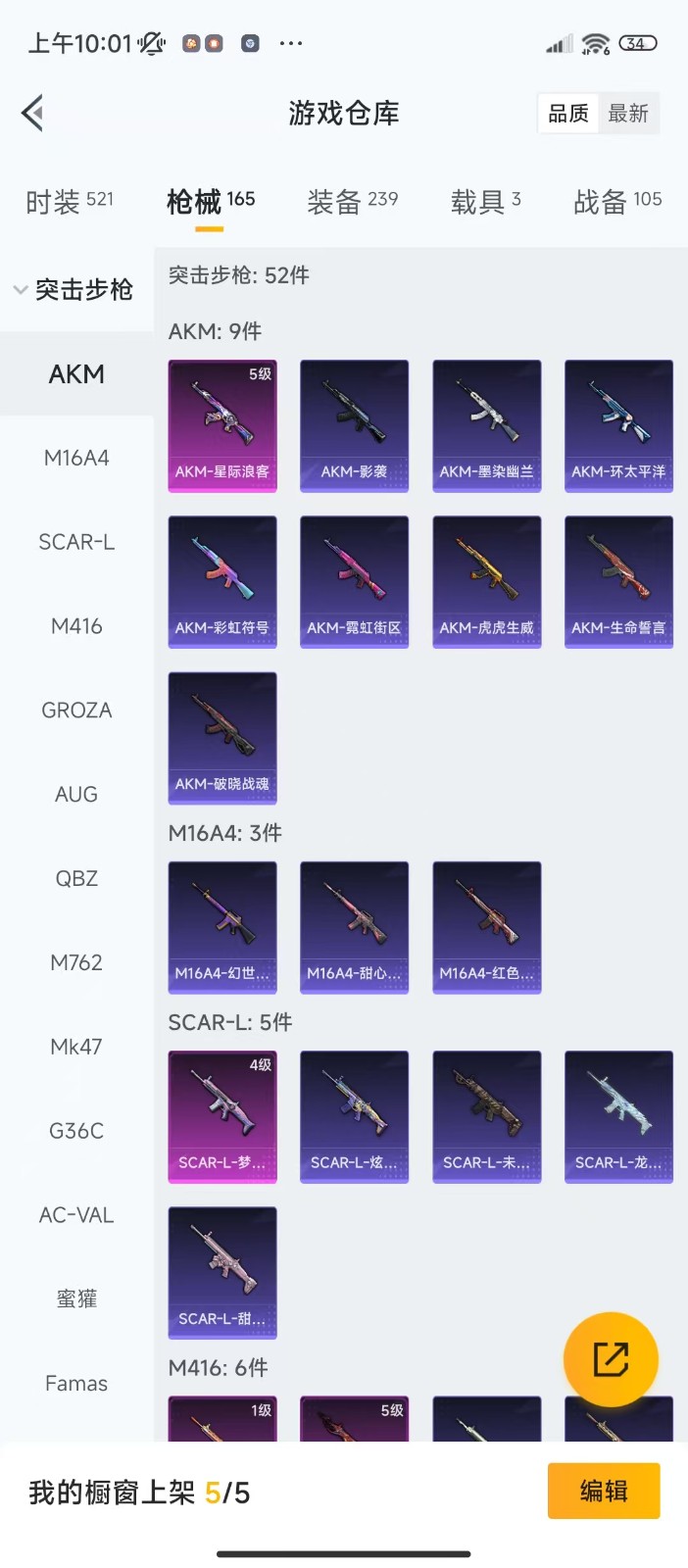
Task: Select the 品质 sort option
Action: tap(568, 114)
